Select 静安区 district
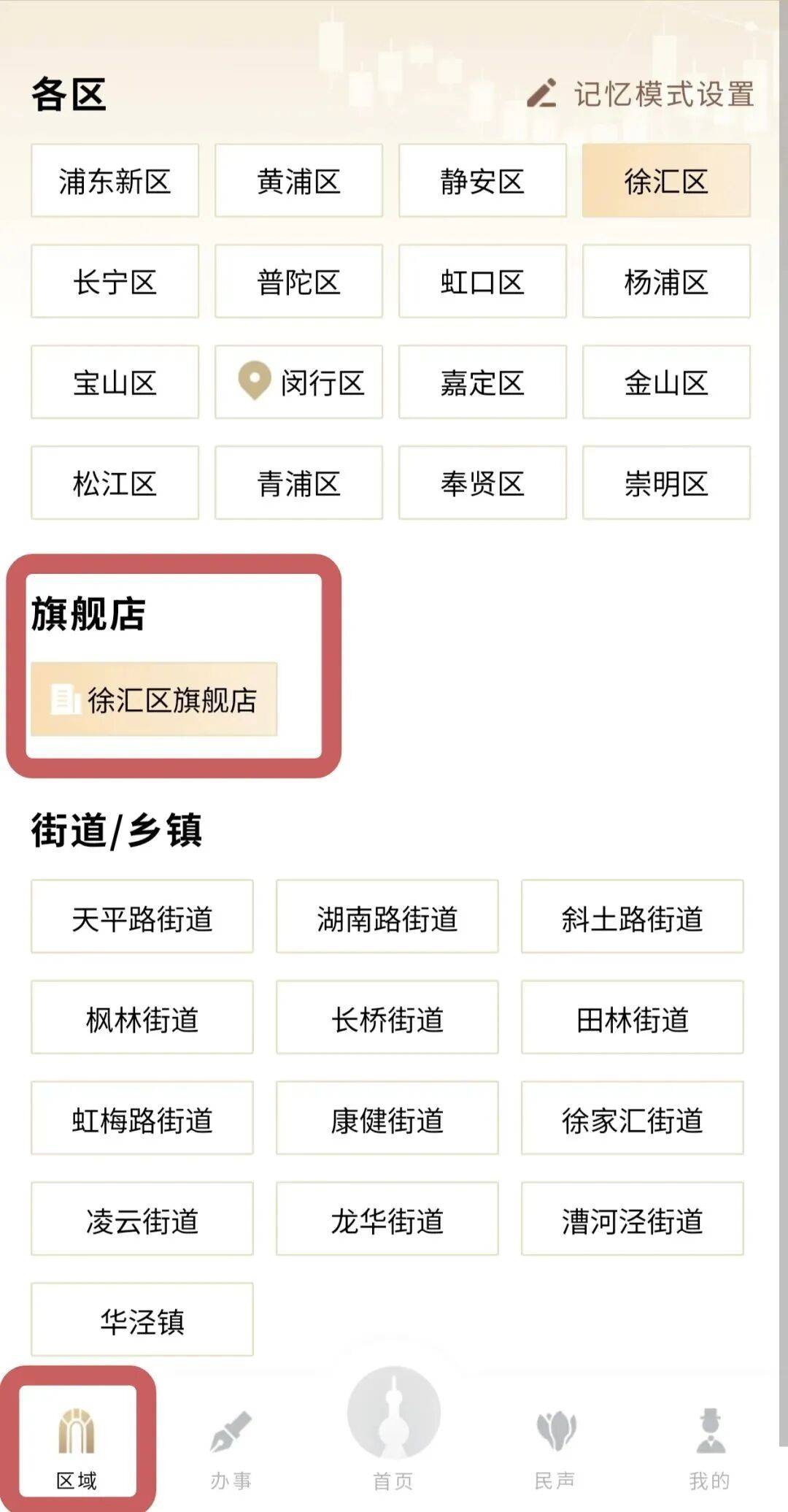788x1512 pixels. [x=482, y=181]
